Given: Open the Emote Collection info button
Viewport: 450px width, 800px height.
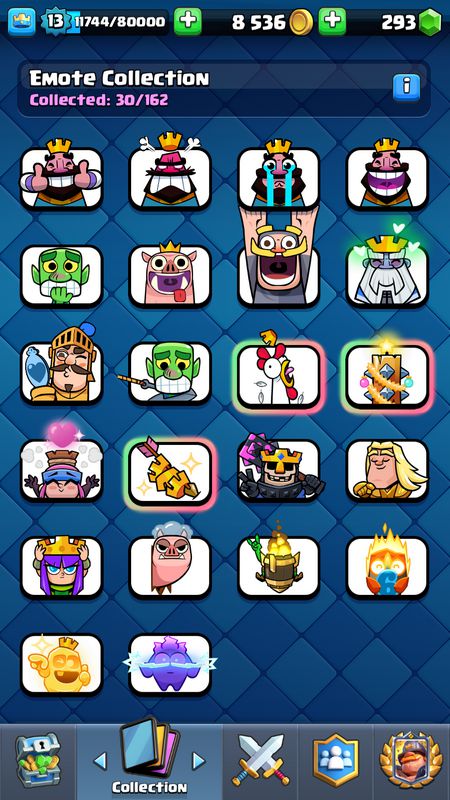Looking at the screenshot, I should point(406,87).
